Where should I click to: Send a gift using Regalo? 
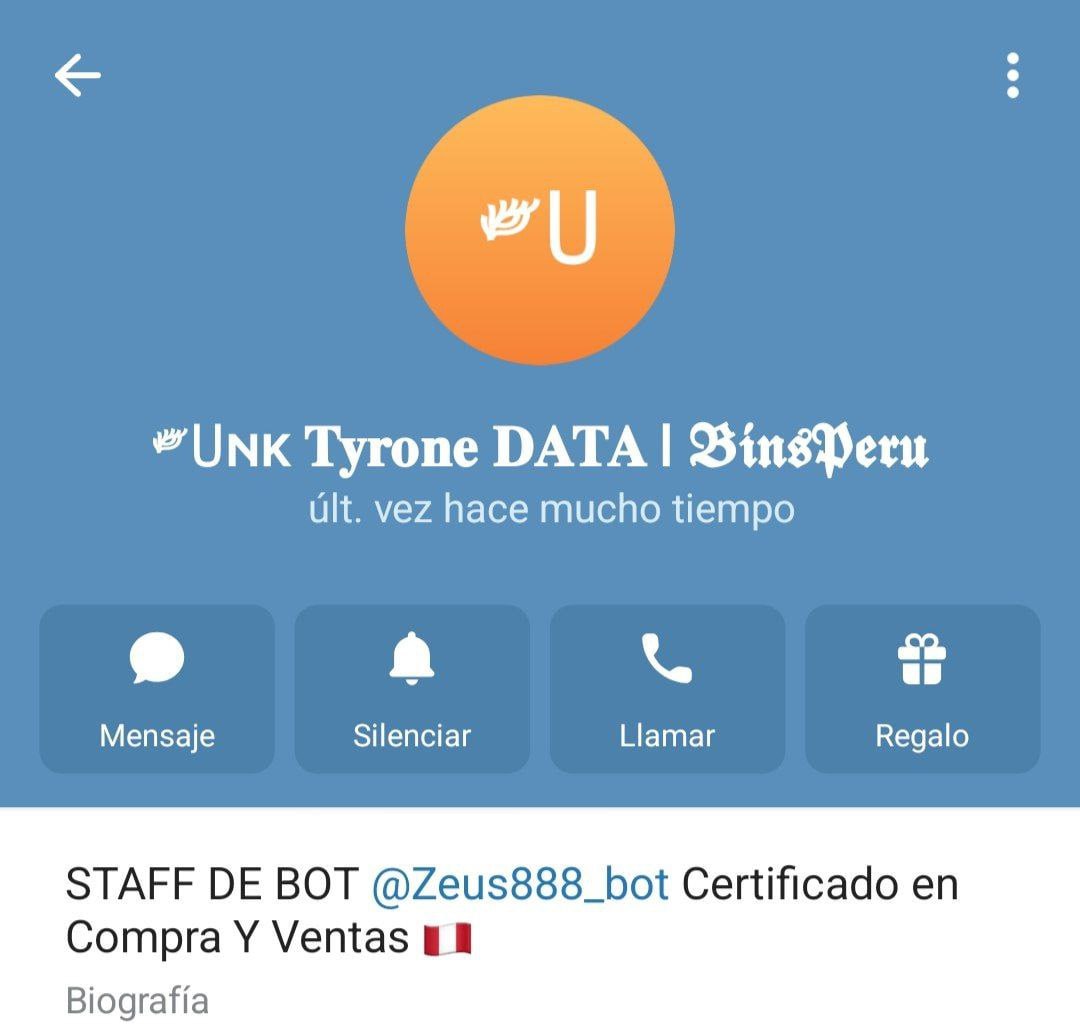click(922, 689)
